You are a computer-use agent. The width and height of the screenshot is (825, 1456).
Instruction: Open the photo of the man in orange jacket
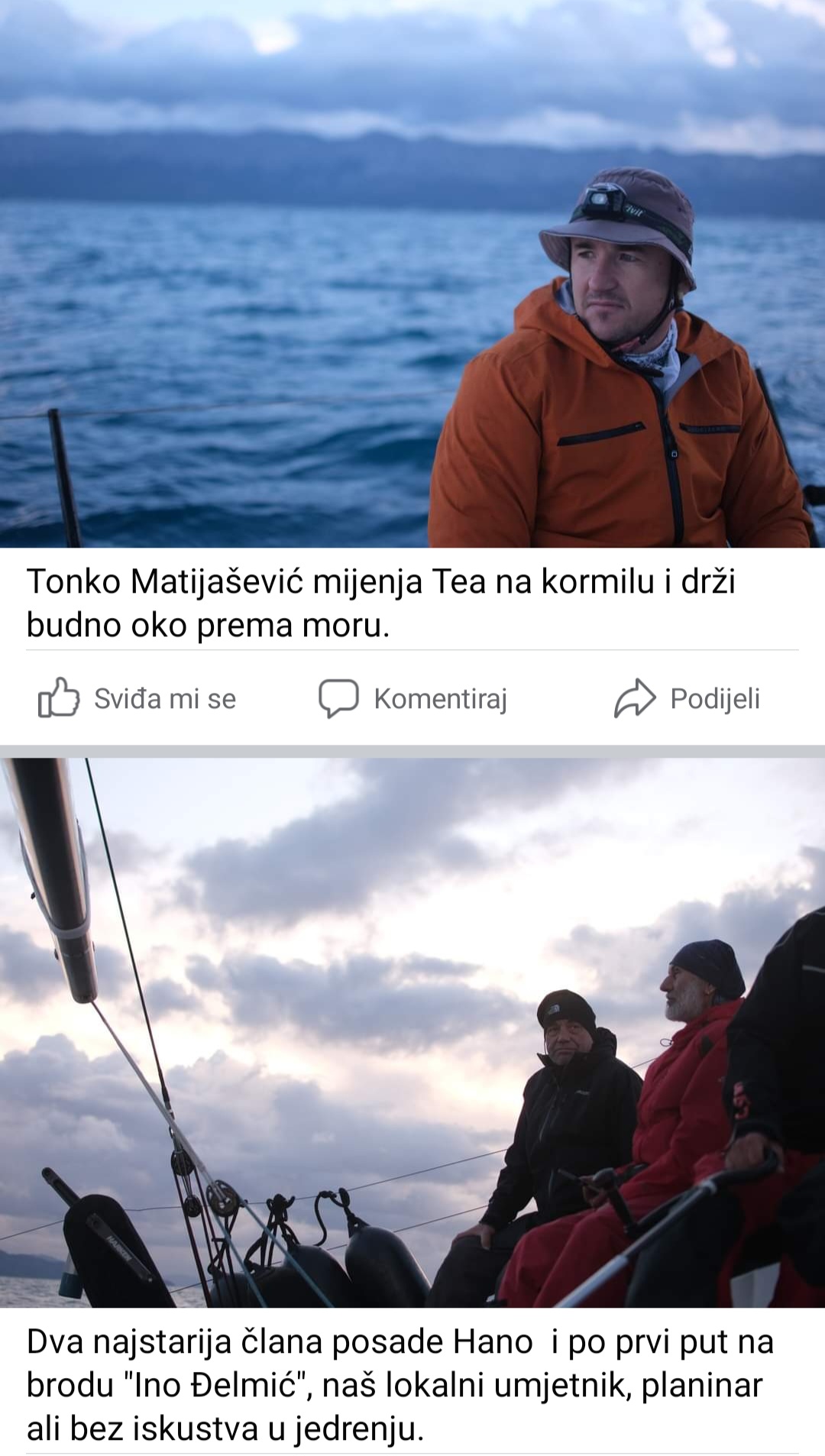coord(412,275)
